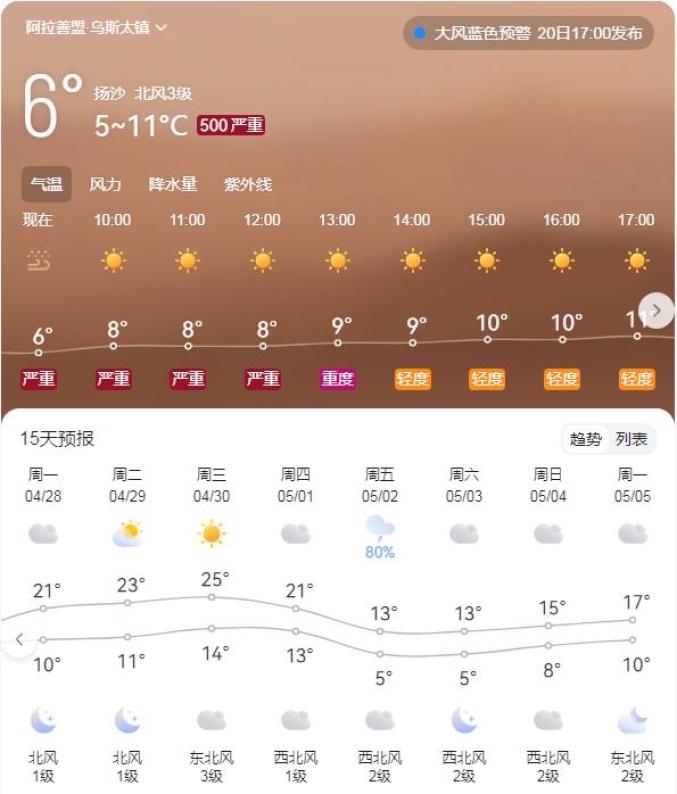This screenshot has height=794, width=677.
Task: Switch to the 紫外线 tab
Action: 247,184
